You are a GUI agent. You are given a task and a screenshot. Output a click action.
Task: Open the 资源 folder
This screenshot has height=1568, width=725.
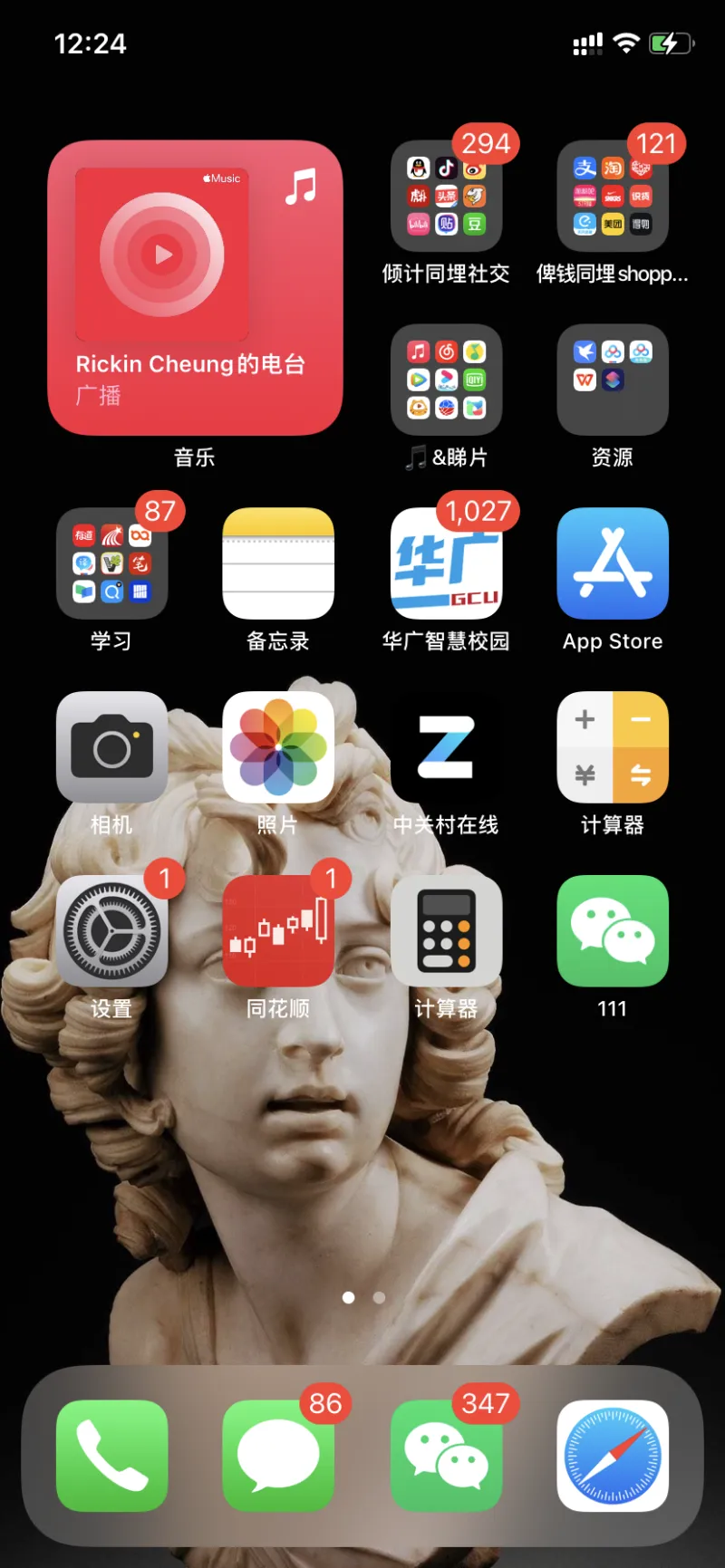click(613, 380)
